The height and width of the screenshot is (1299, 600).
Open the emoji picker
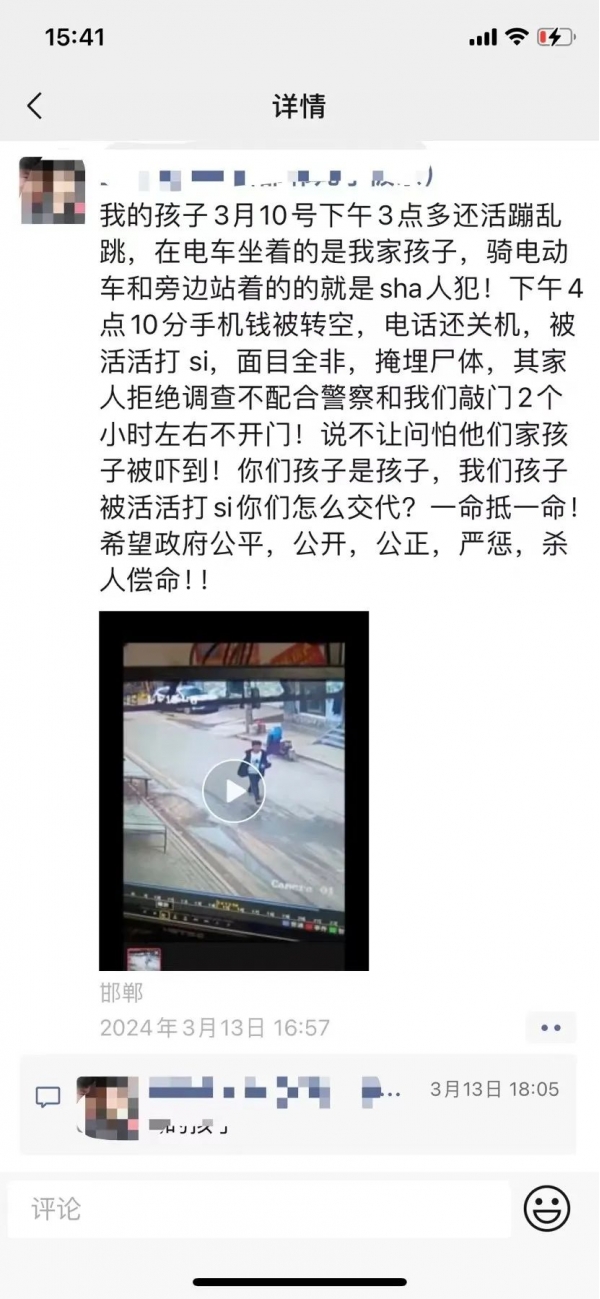pyautogui.click(x=547, y=1210)
